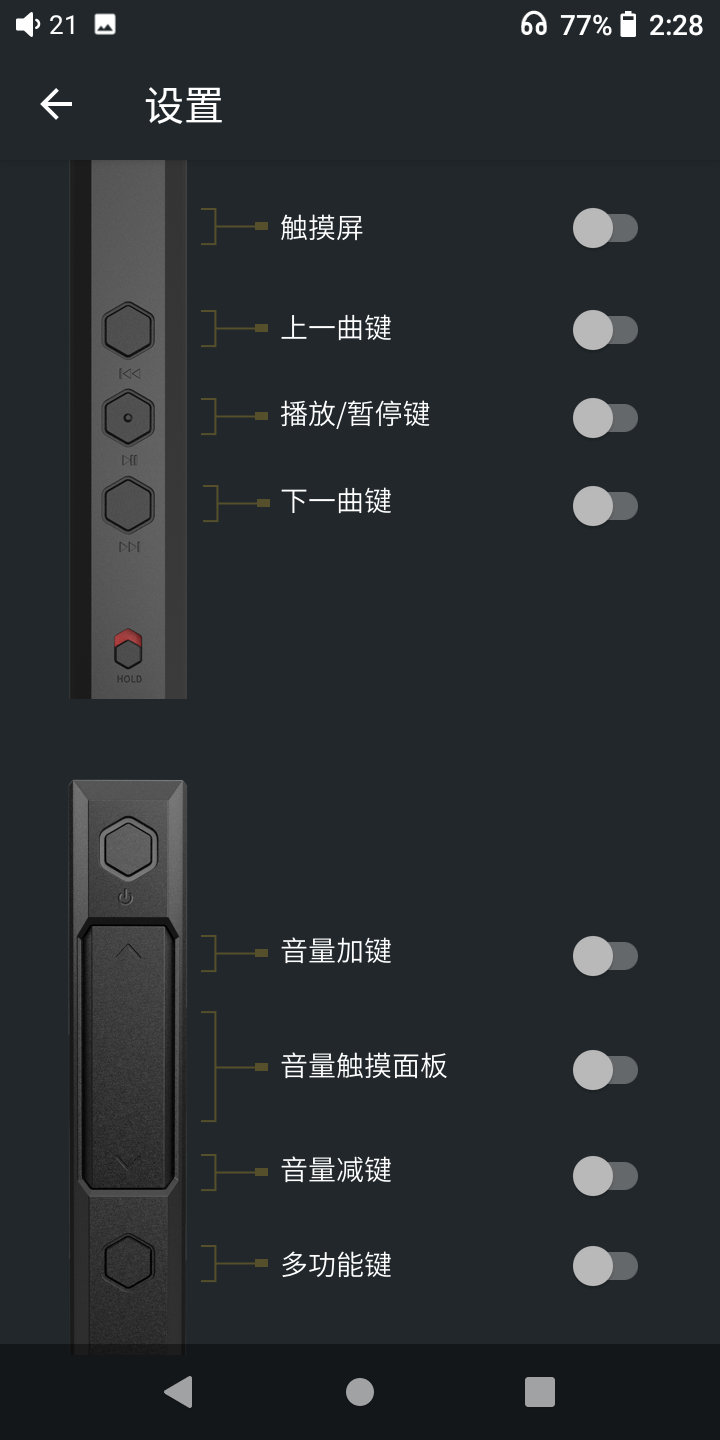Go back from the 设置 screen
The height and width of the screenshot is (1440, 720).
(56, 104)
